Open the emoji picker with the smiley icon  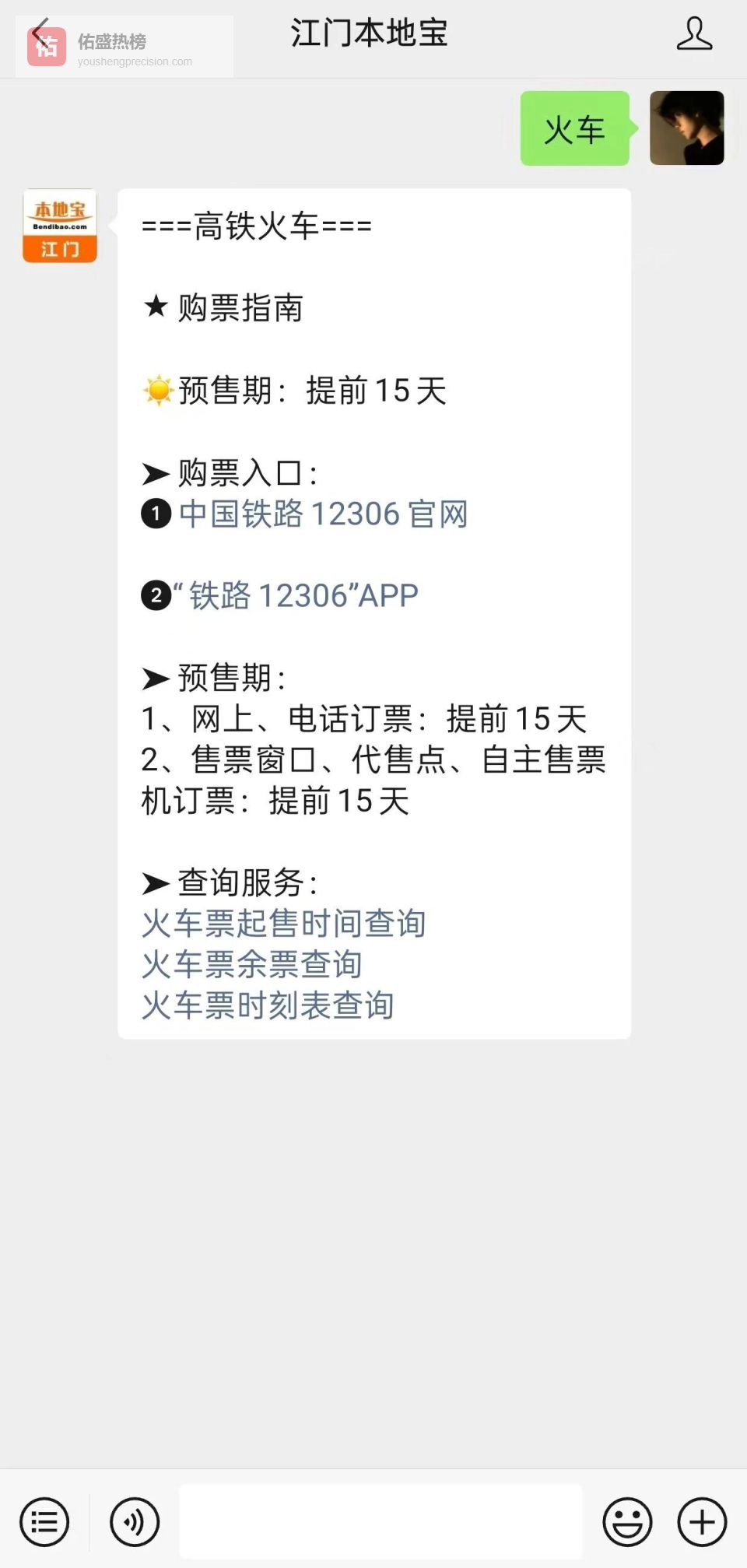tap(627, 1521)
